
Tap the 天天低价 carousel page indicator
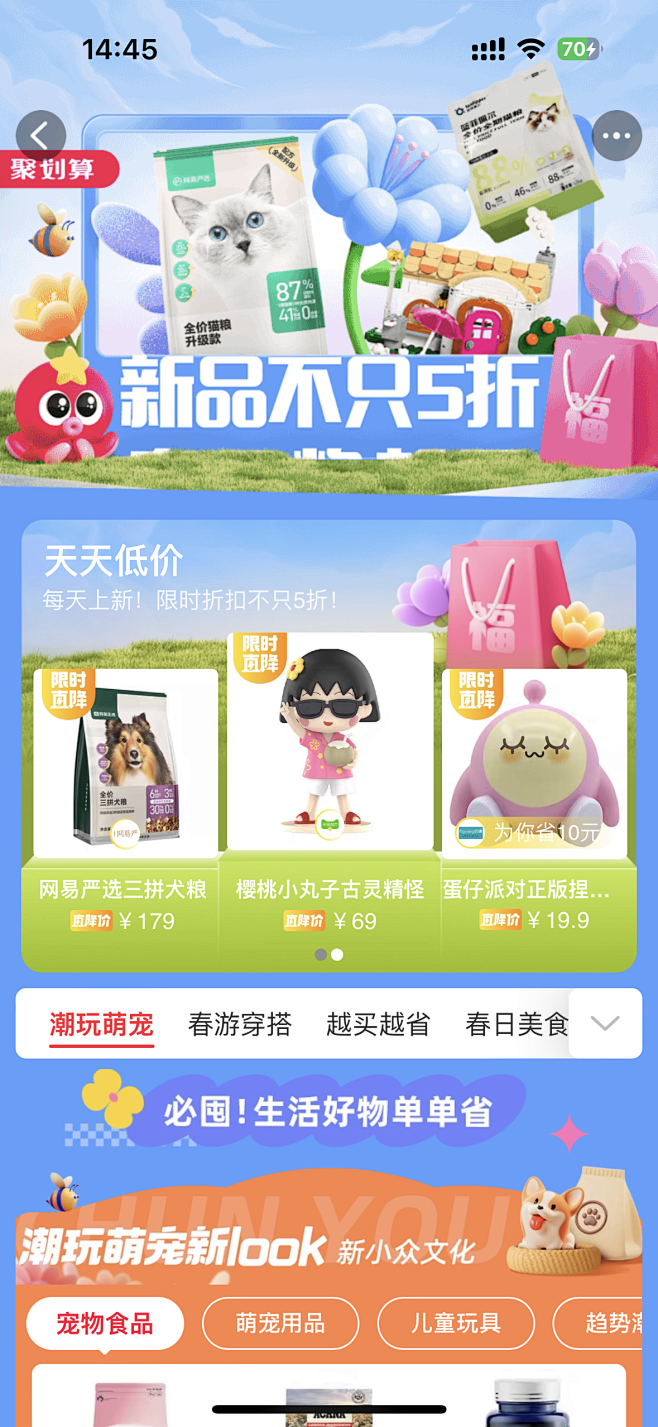click(329, 955)
